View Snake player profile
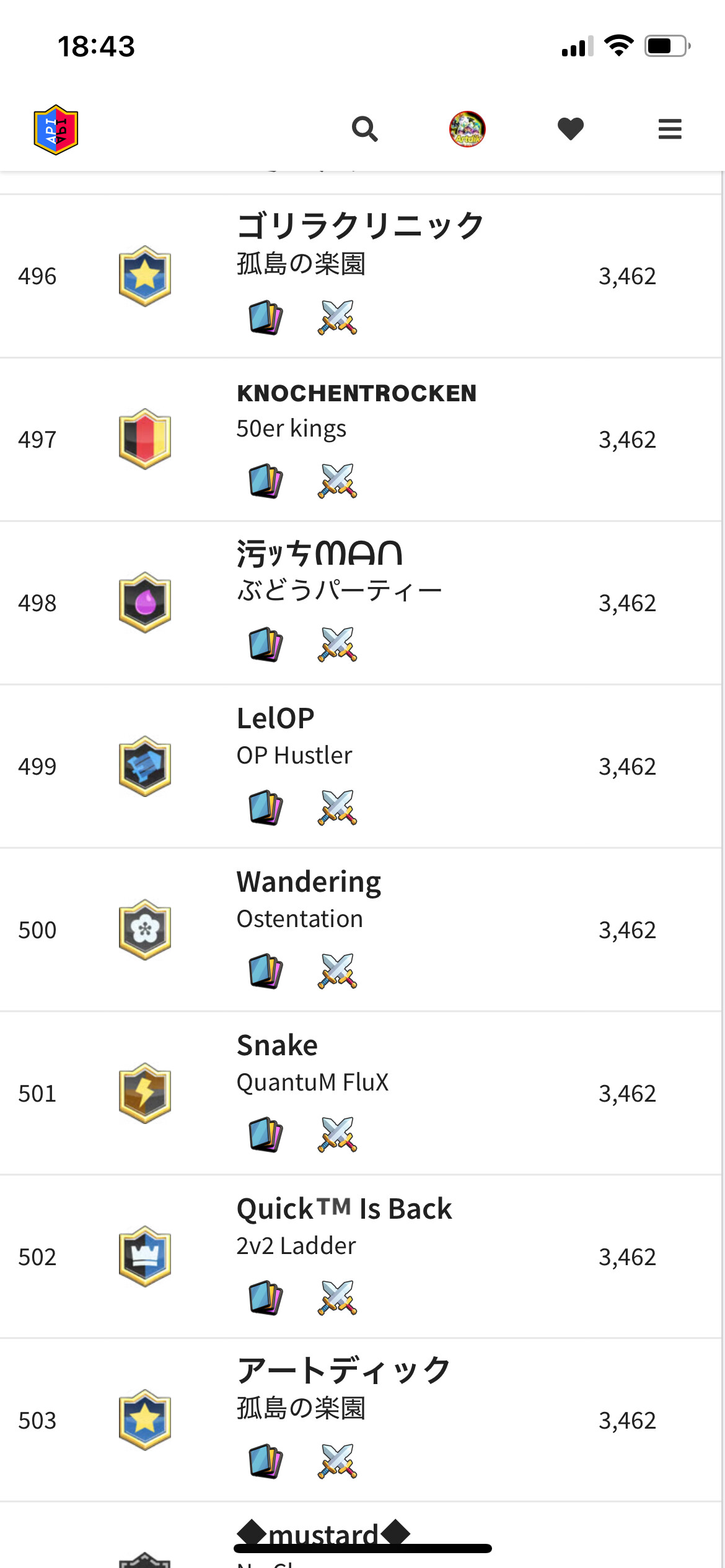725x1568 pixels. tap(277, 1045)
